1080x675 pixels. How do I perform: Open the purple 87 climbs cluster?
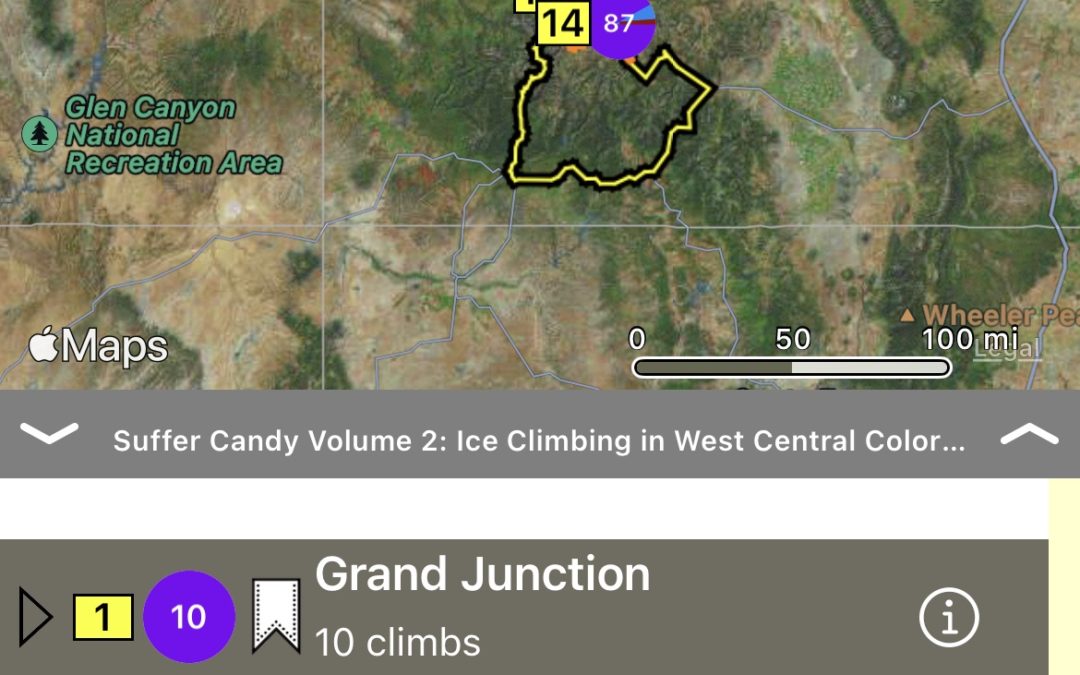click(x=621, y=24)
